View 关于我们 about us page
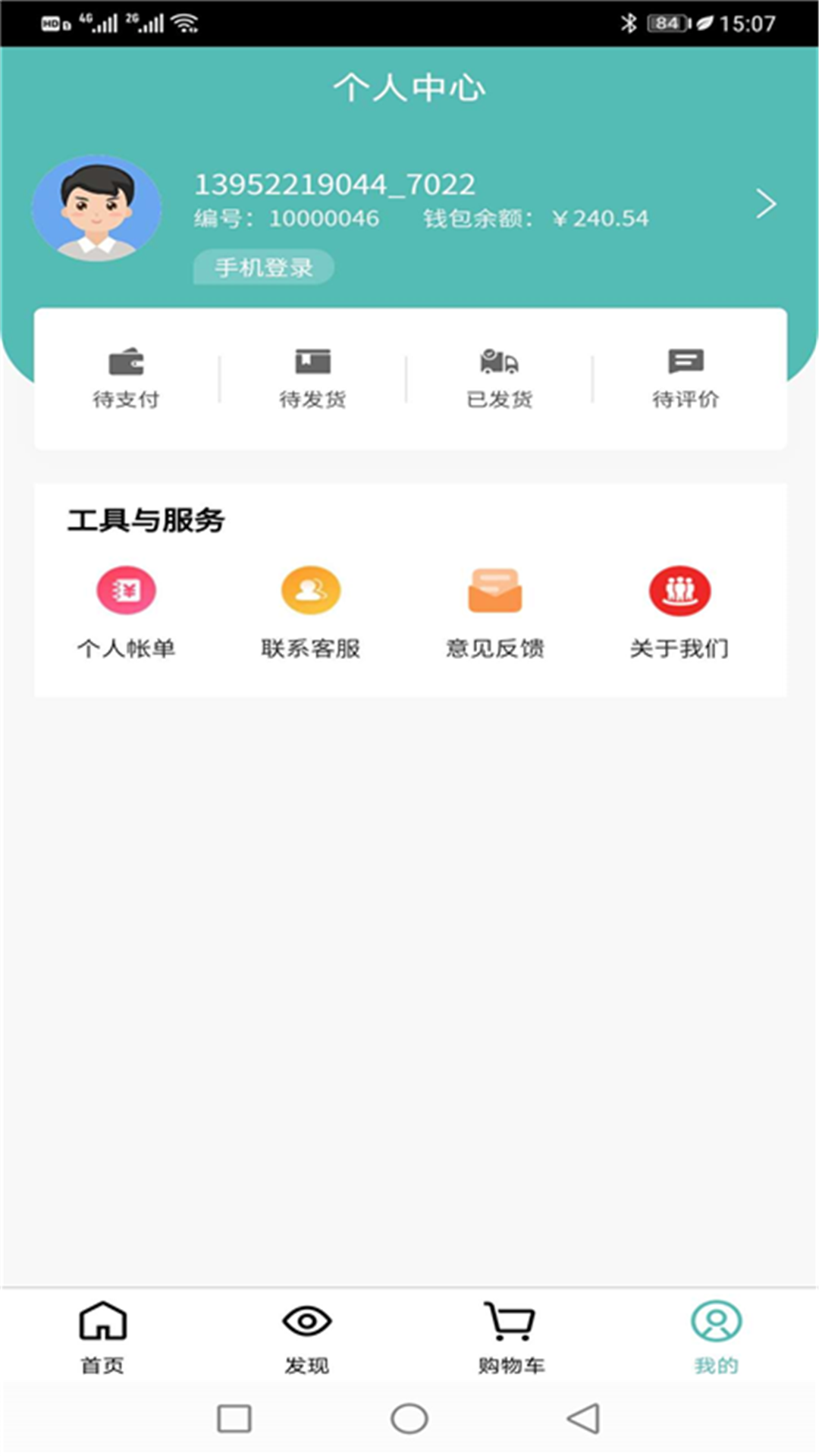This screenshot has height=1456, width=819. pos(679,612)
